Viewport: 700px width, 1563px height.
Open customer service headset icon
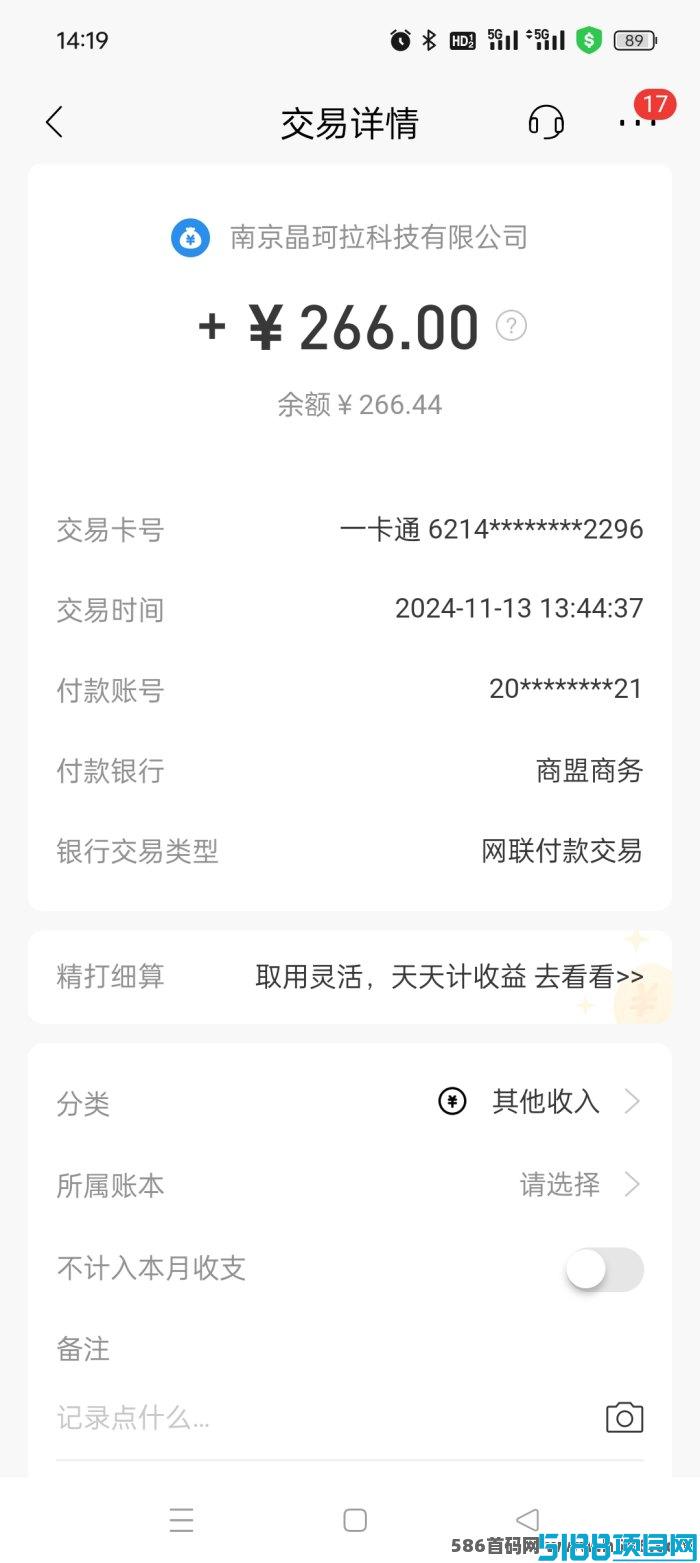546,123
